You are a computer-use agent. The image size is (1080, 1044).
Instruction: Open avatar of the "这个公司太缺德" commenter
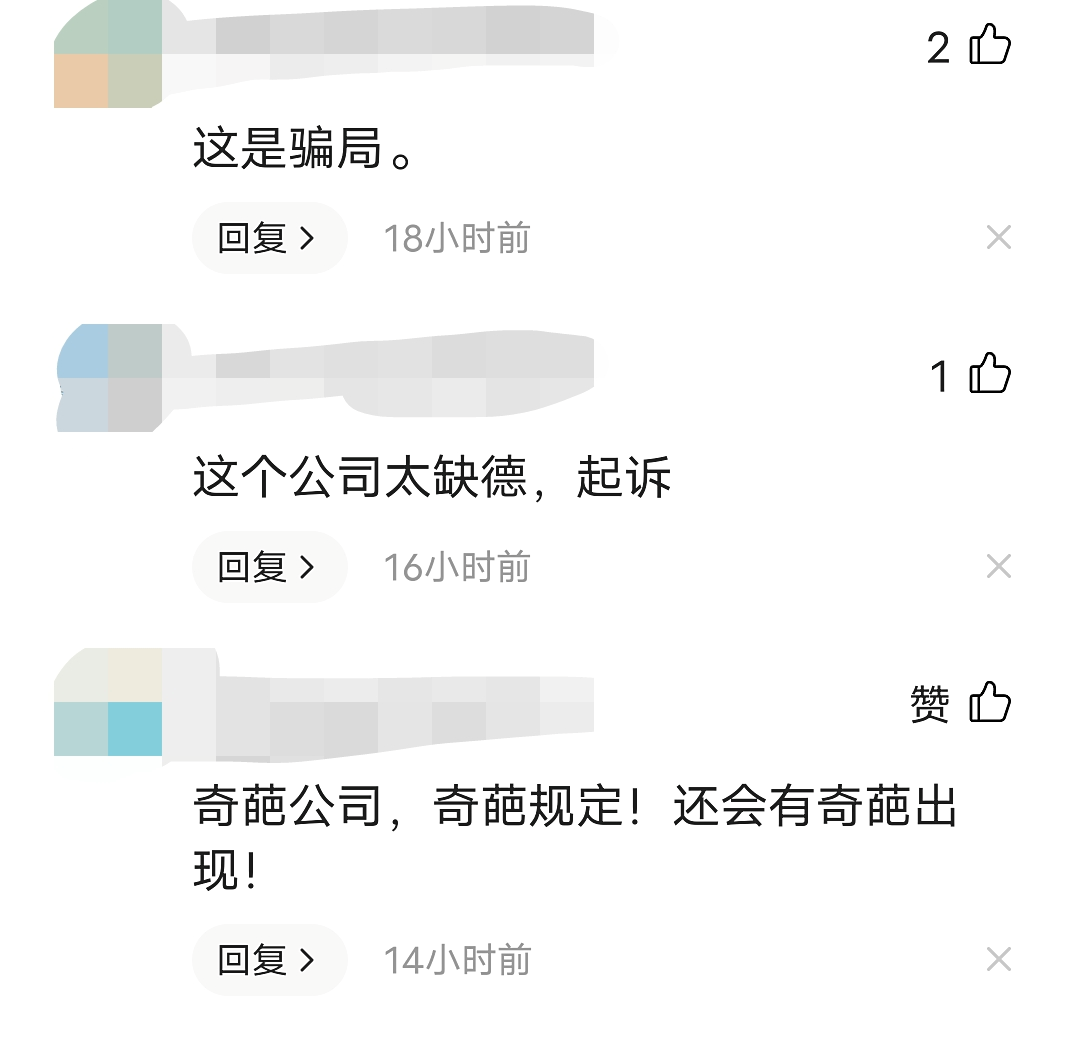coord(108,378)
